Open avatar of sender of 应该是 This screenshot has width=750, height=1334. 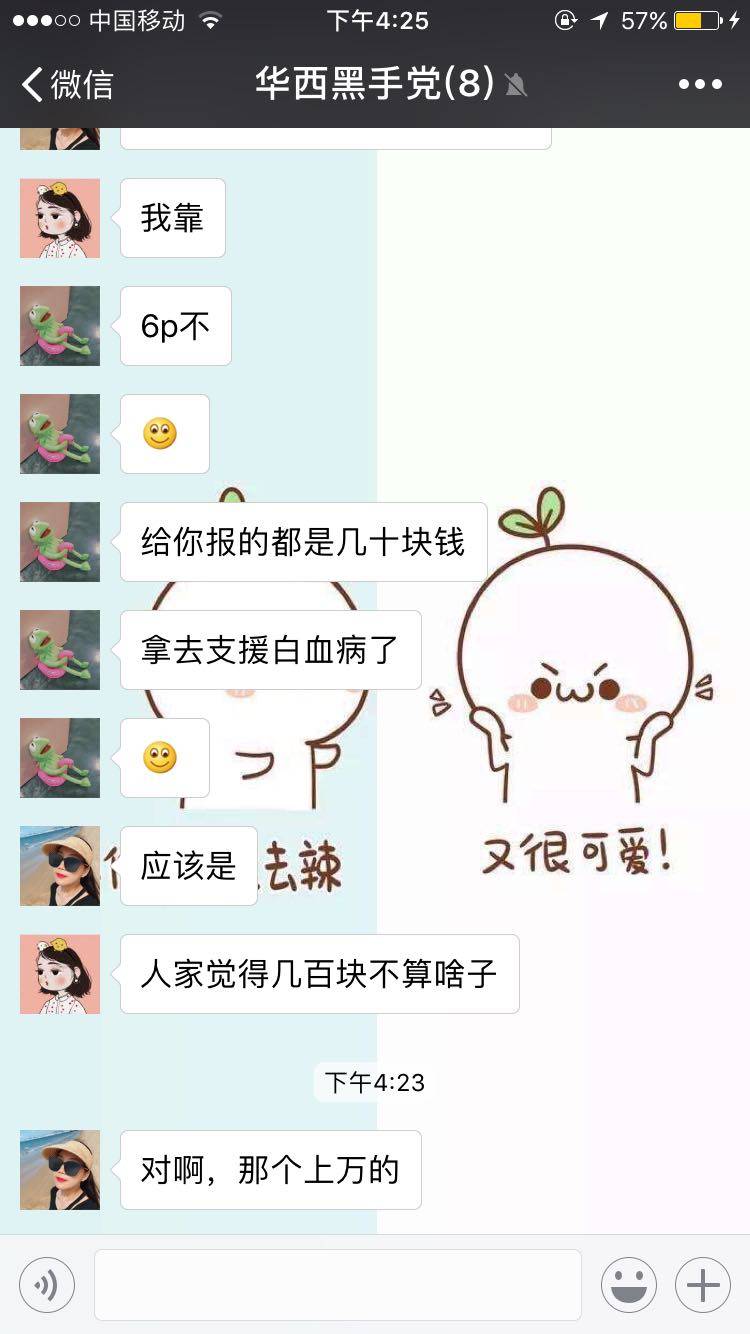(60, 866)
